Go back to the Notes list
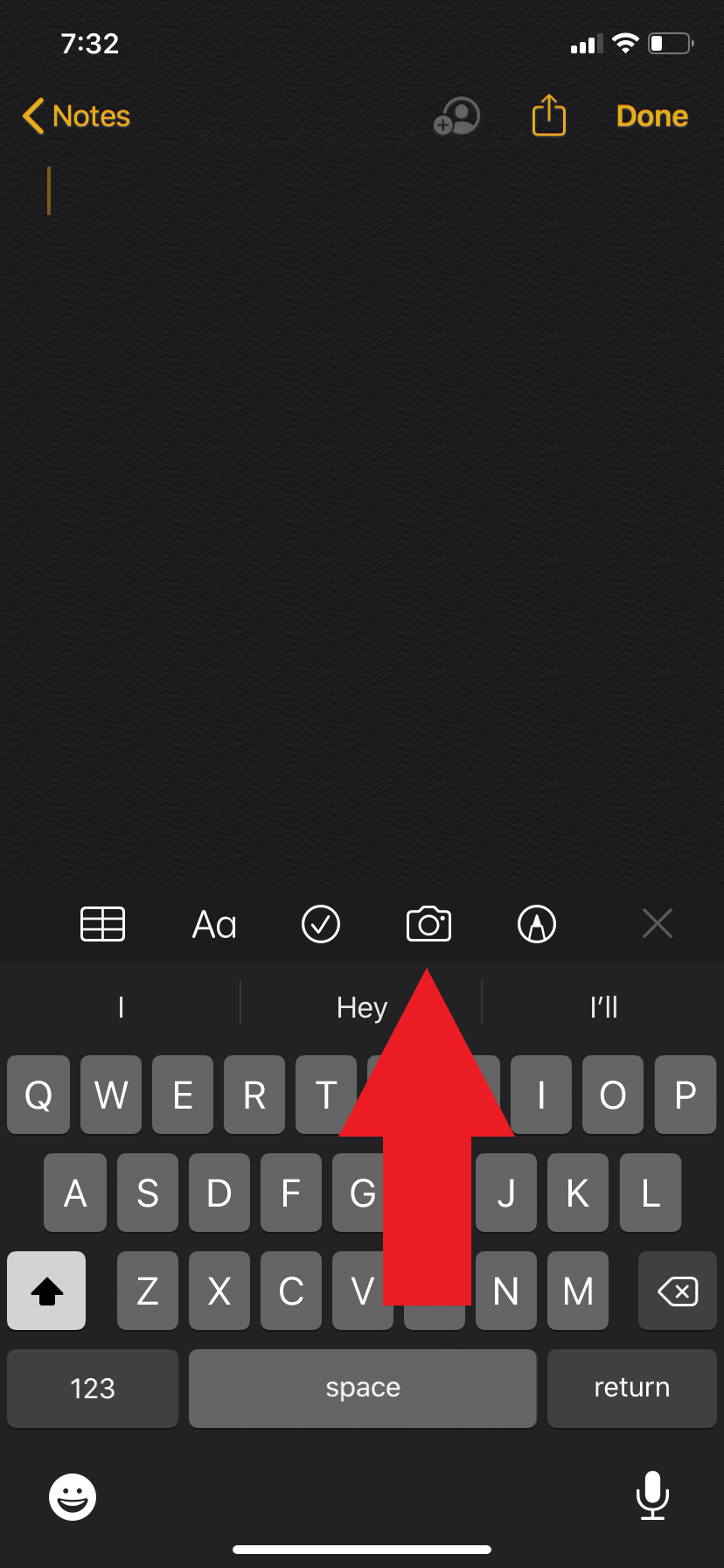 [x=74, y=115]
